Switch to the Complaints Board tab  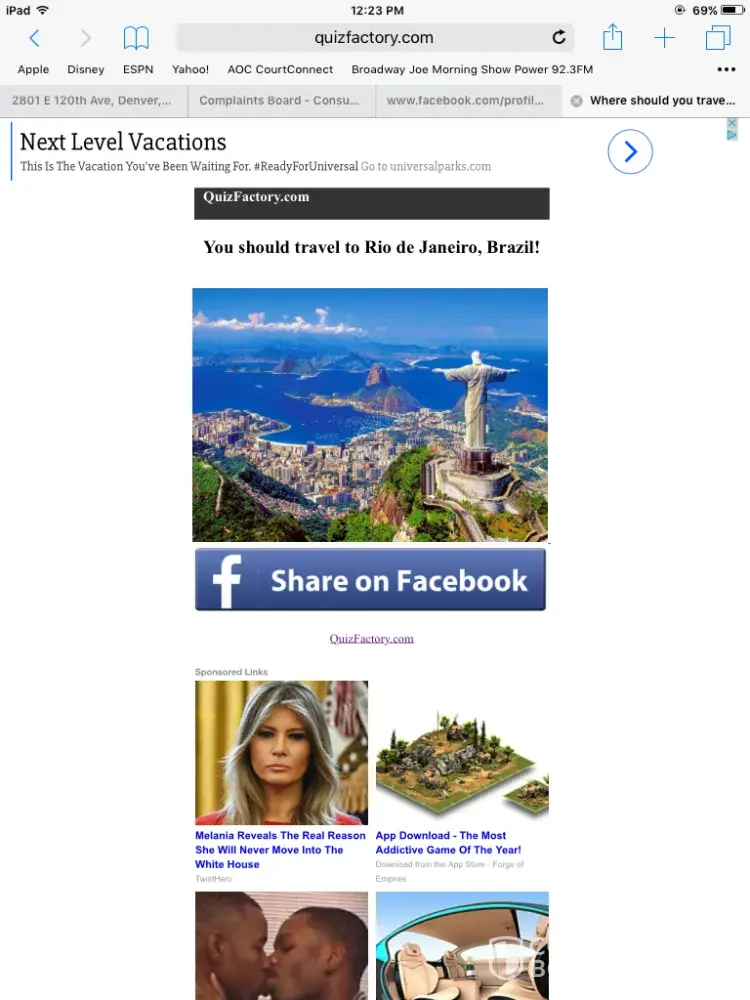[280, 101]
